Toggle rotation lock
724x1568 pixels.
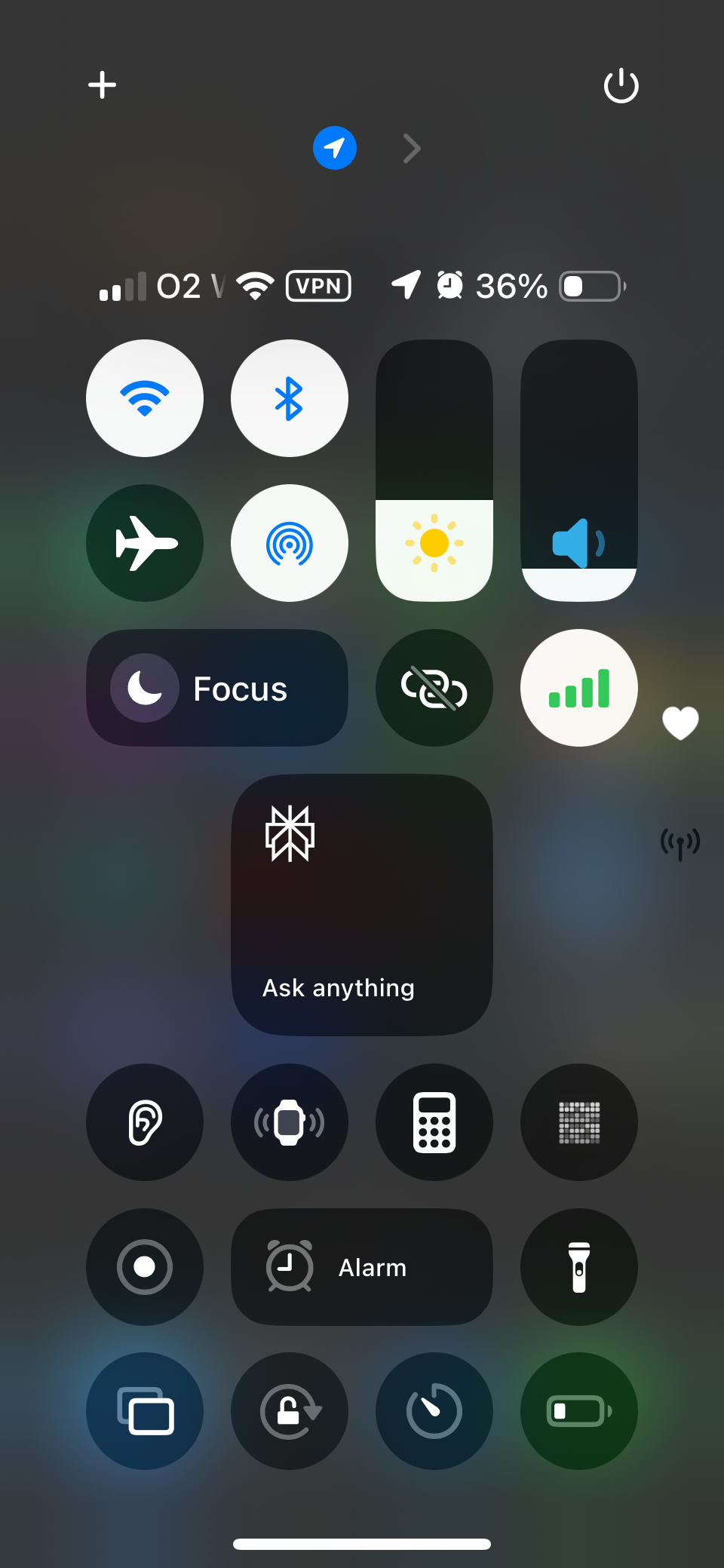290,1411
